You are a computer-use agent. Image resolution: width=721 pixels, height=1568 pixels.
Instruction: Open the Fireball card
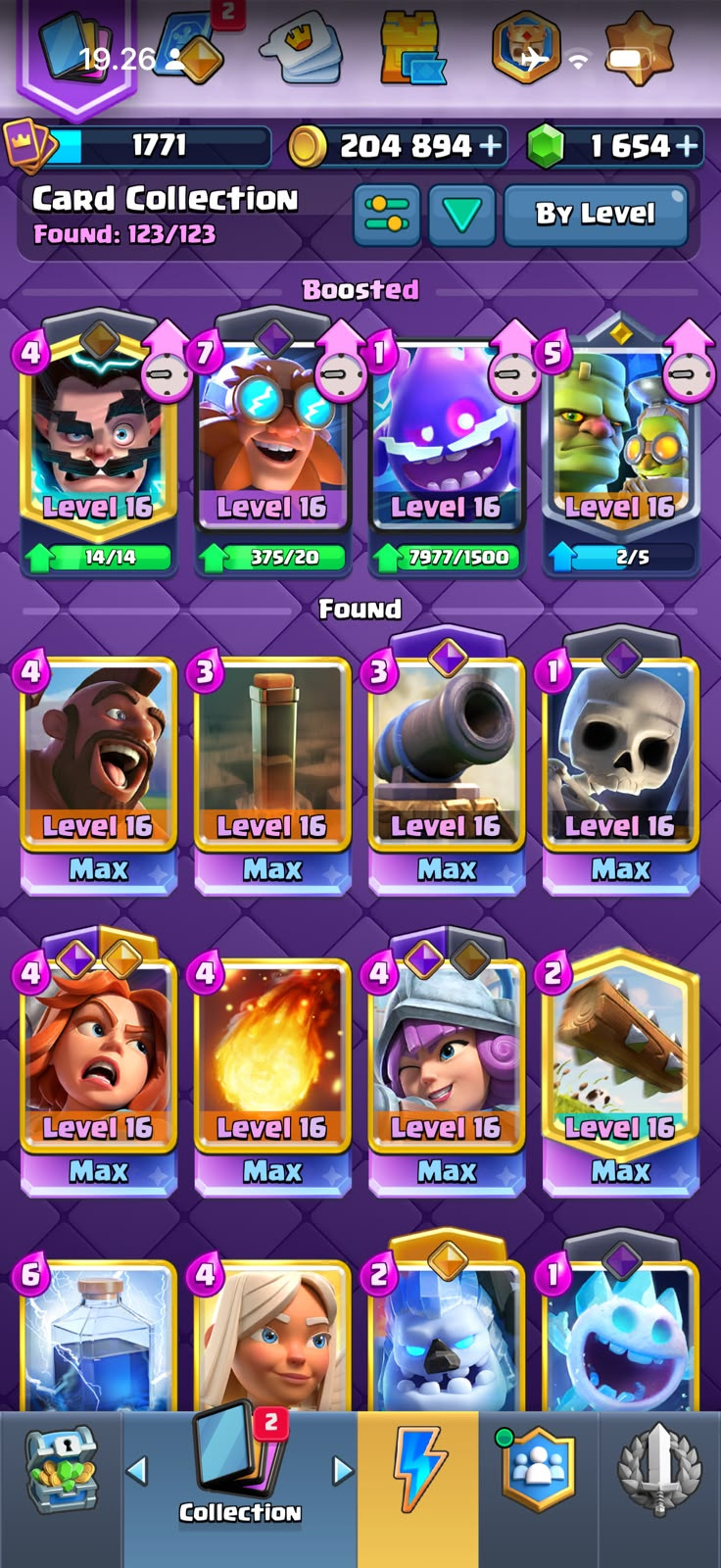(272, 1076)
